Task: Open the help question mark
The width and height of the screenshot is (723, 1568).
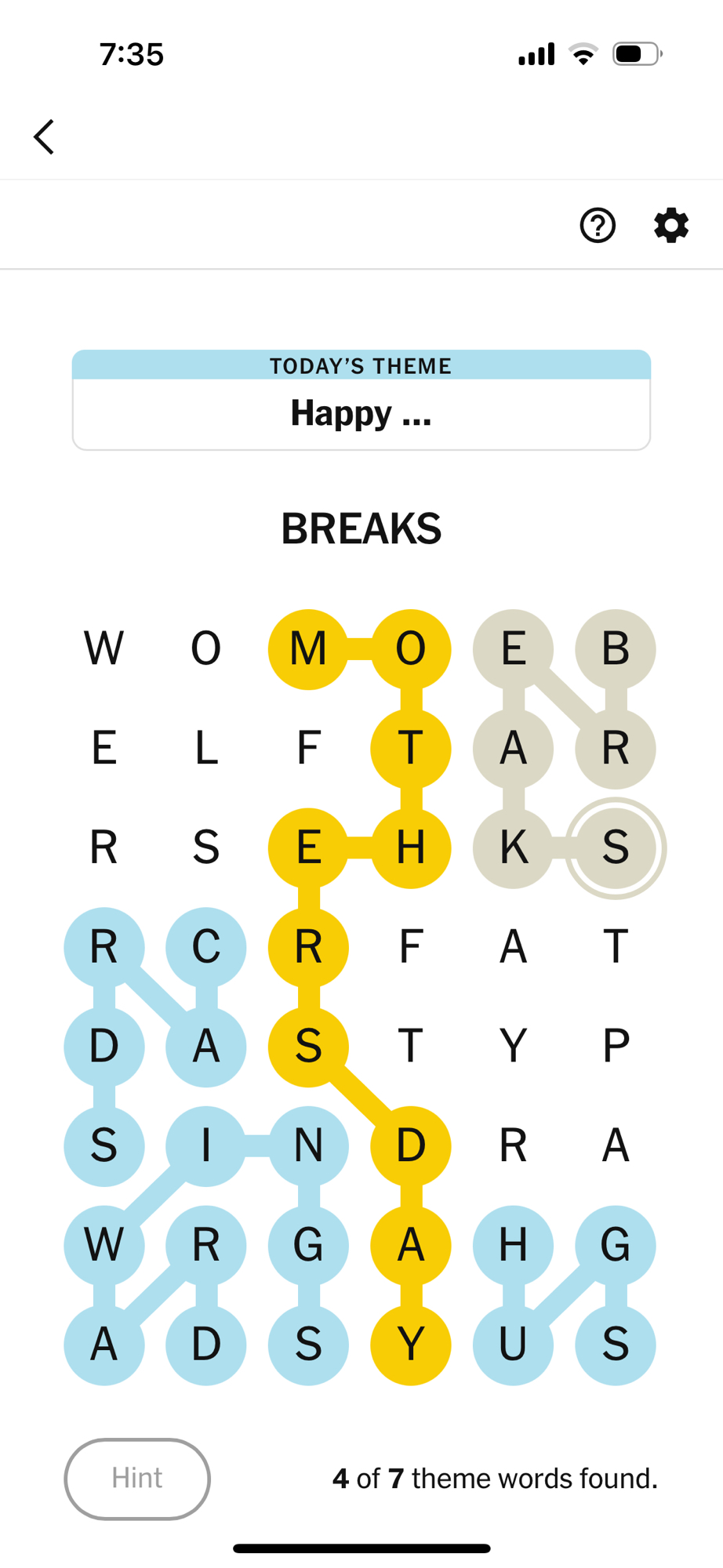Action: click(x=598, y=226)
